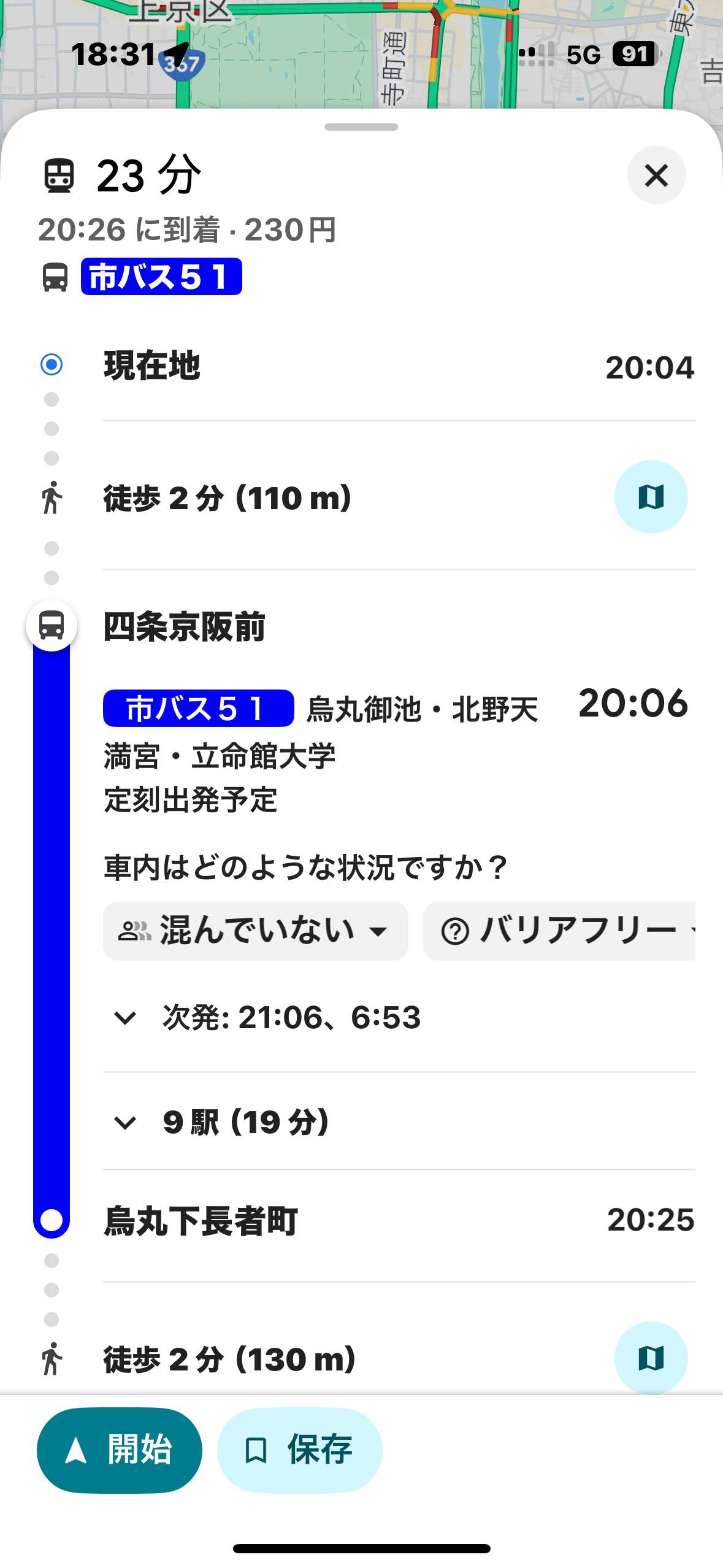The width and height of the screenshot is (723, 1568).
Task: Open the 混んでいない crowdedness dropdown
Action: tap(255, 931)
